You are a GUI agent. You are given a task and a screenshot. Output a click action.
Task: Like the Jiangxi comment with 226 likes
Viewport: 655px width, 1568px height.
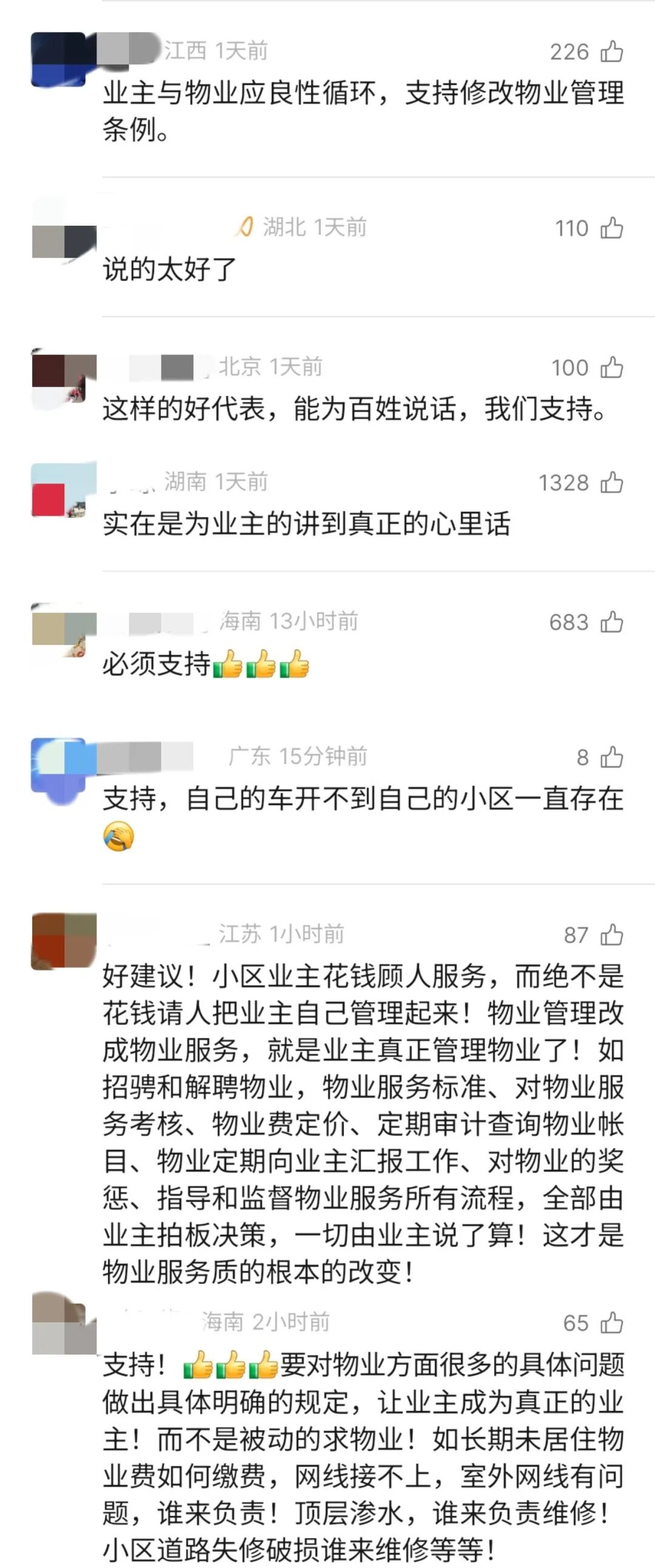coord(611,52)
